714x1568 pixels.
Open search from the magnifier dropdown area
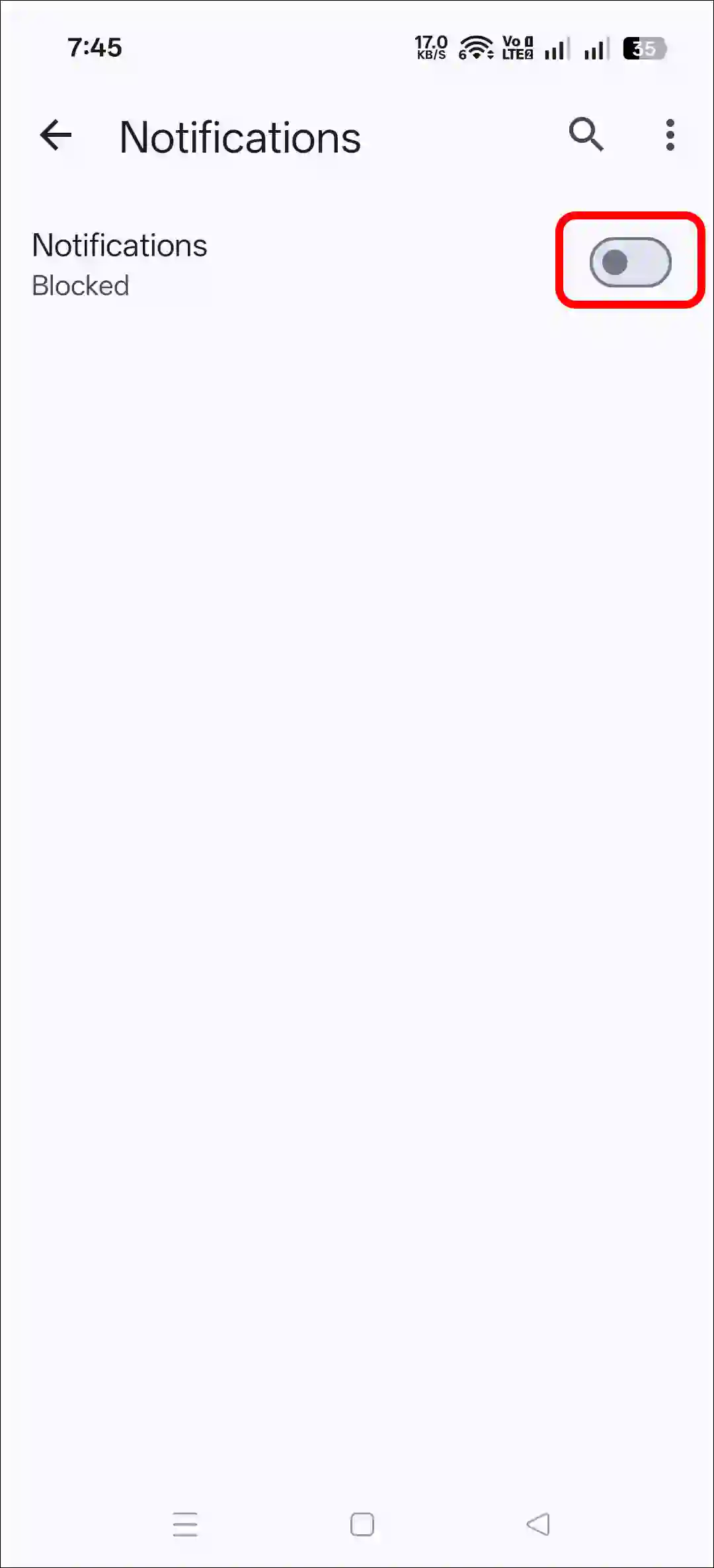(x=586, y=135)
